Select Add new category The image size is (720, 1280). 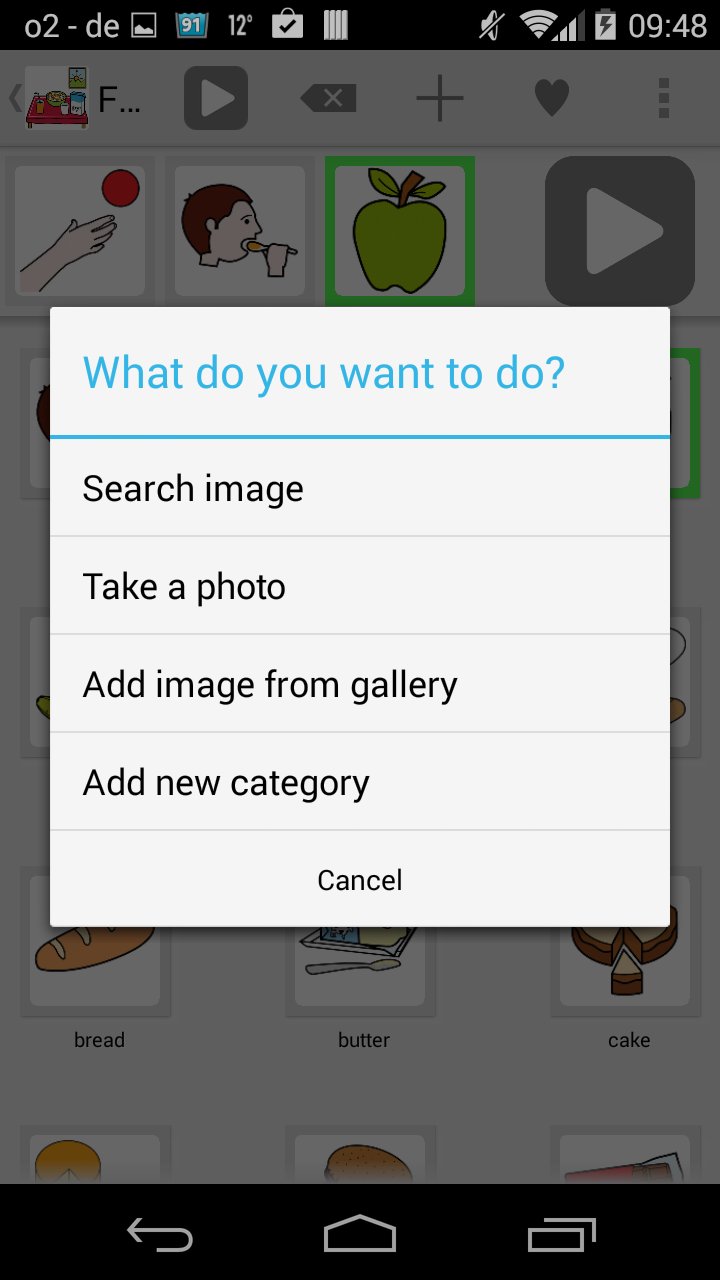coord(359,782)
